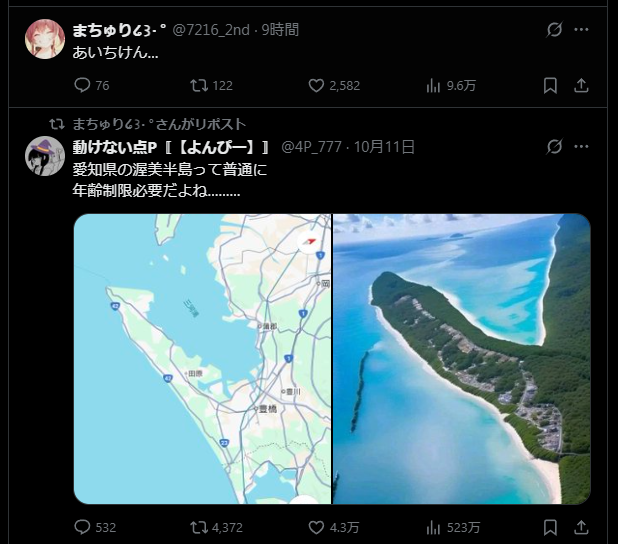The image size is (618, 544).
Task: Open overflow menu on 動けない点P's post
Action: coord(581,147)
